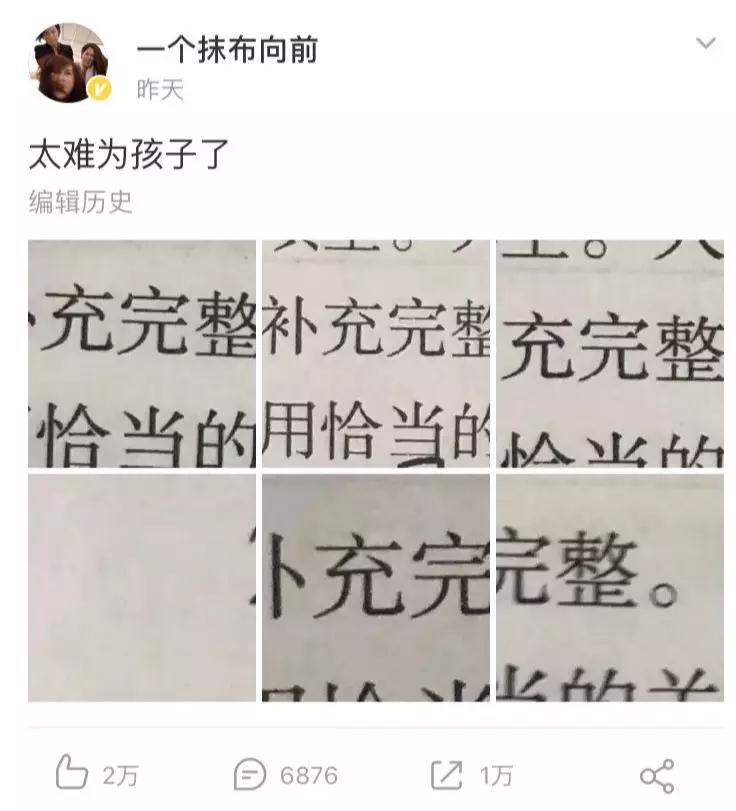The height and width of the screenshot is (811, 736).
Task: Open the mostly blank image tile
Action: pyautogui.click(x=142, y=587)
